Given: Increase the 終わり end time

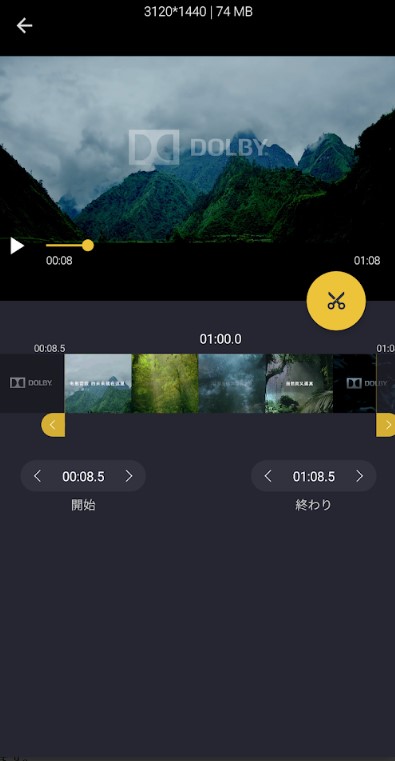Looking at the screenshot, I should coord(359,476).
